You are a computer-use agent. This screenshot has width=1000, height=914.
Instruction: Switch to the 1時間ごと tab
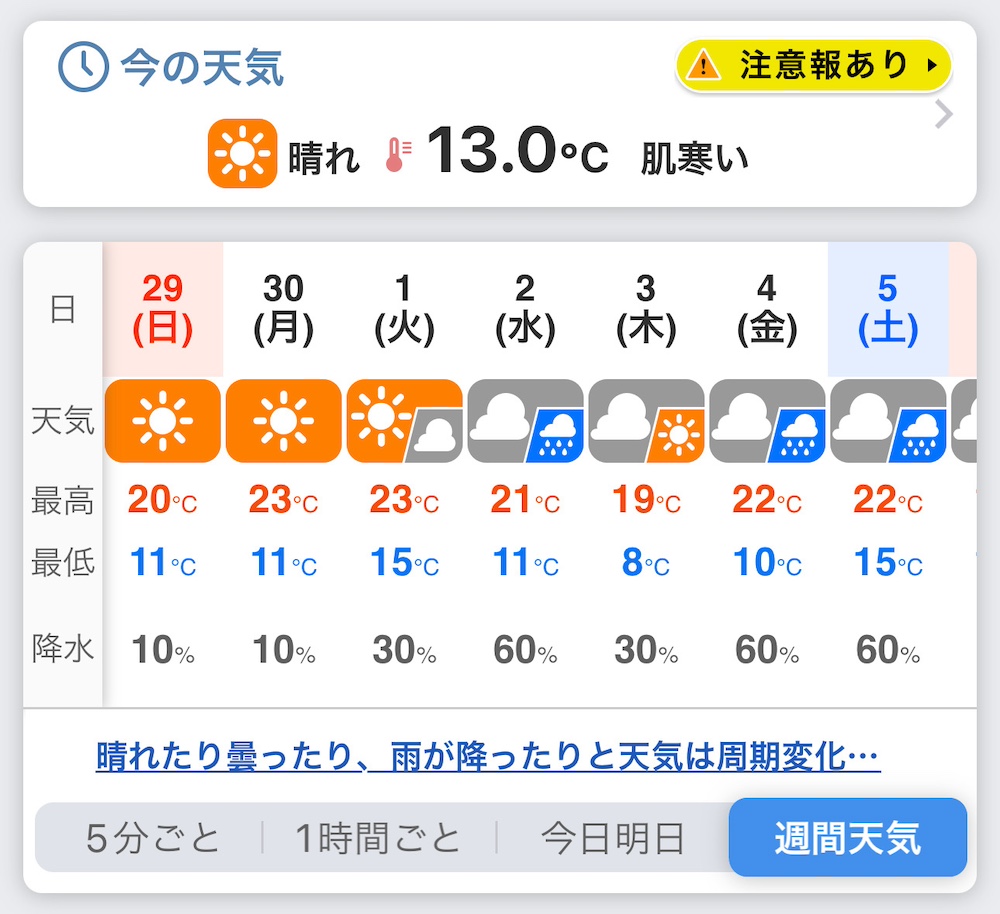click(378, 837)
